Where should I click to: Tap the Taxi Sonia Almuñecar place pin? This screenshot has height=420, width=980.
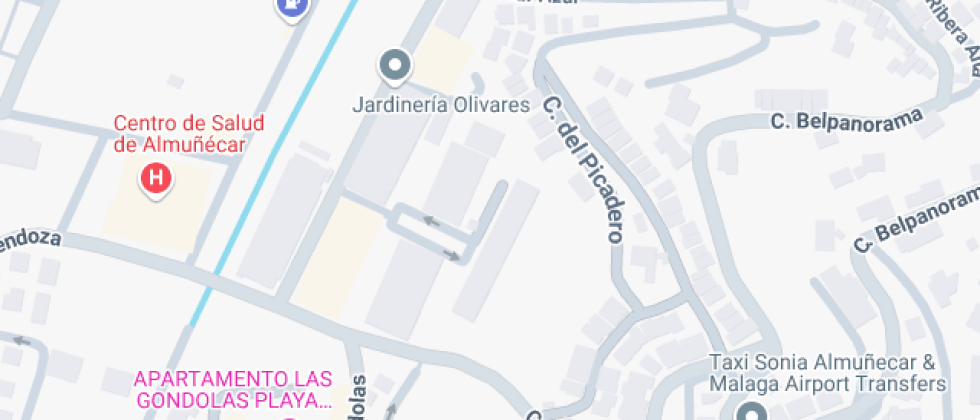(750, 410)
